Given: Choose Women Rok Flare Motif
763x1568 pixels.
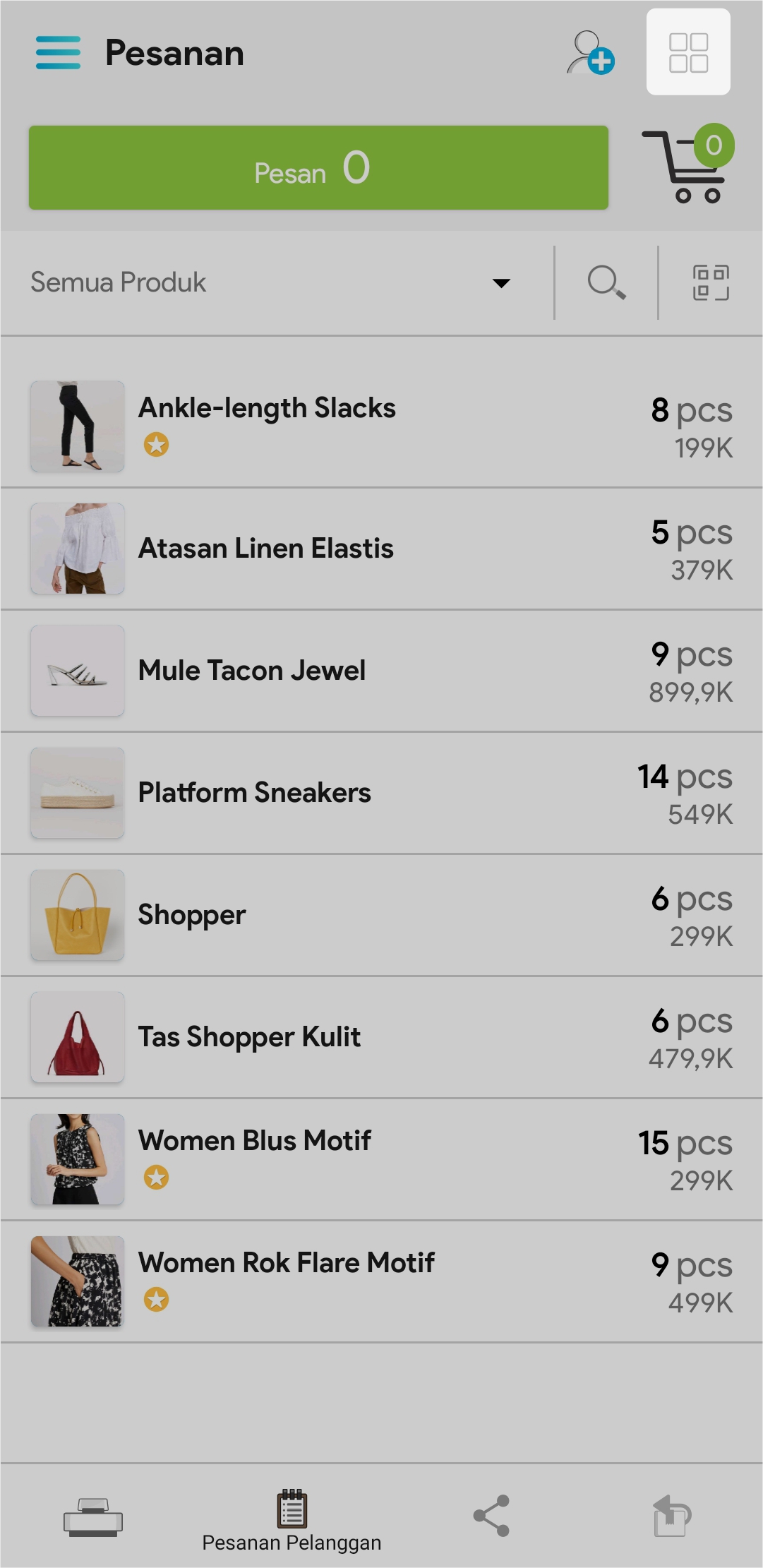Looking at the screenshot, I should (381, 1281).
